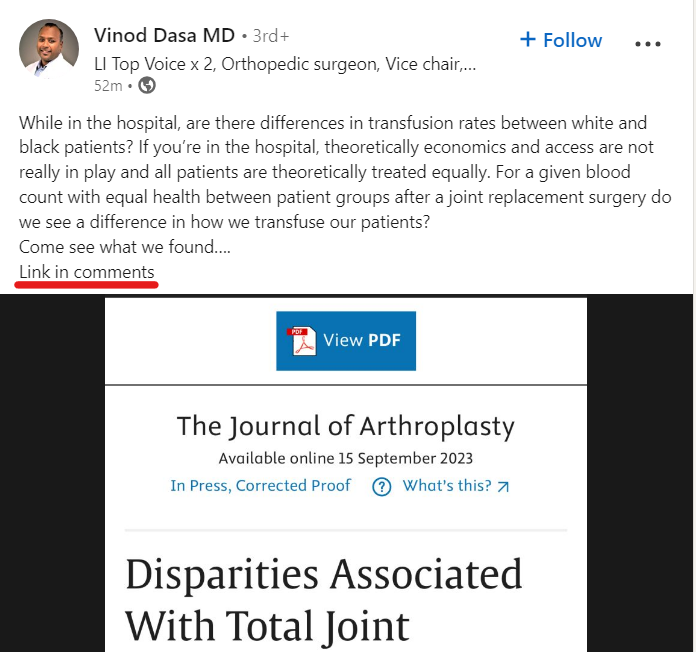Image resolution: width=696 pixels, height=652 pixels.
Task: Open the post's three-dot overflow menu
Action: (648, 44)
